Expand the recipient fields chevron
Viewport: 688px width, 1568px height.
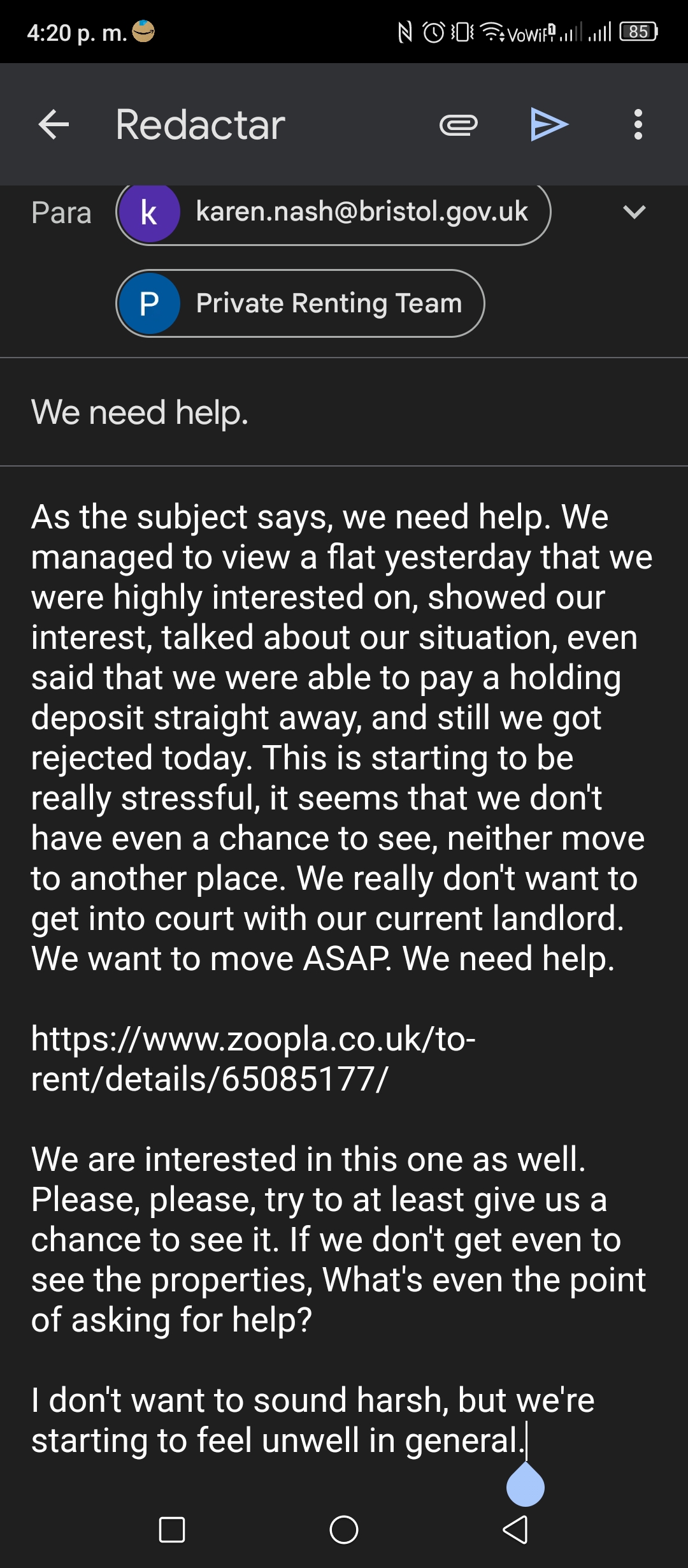[634, 212]
